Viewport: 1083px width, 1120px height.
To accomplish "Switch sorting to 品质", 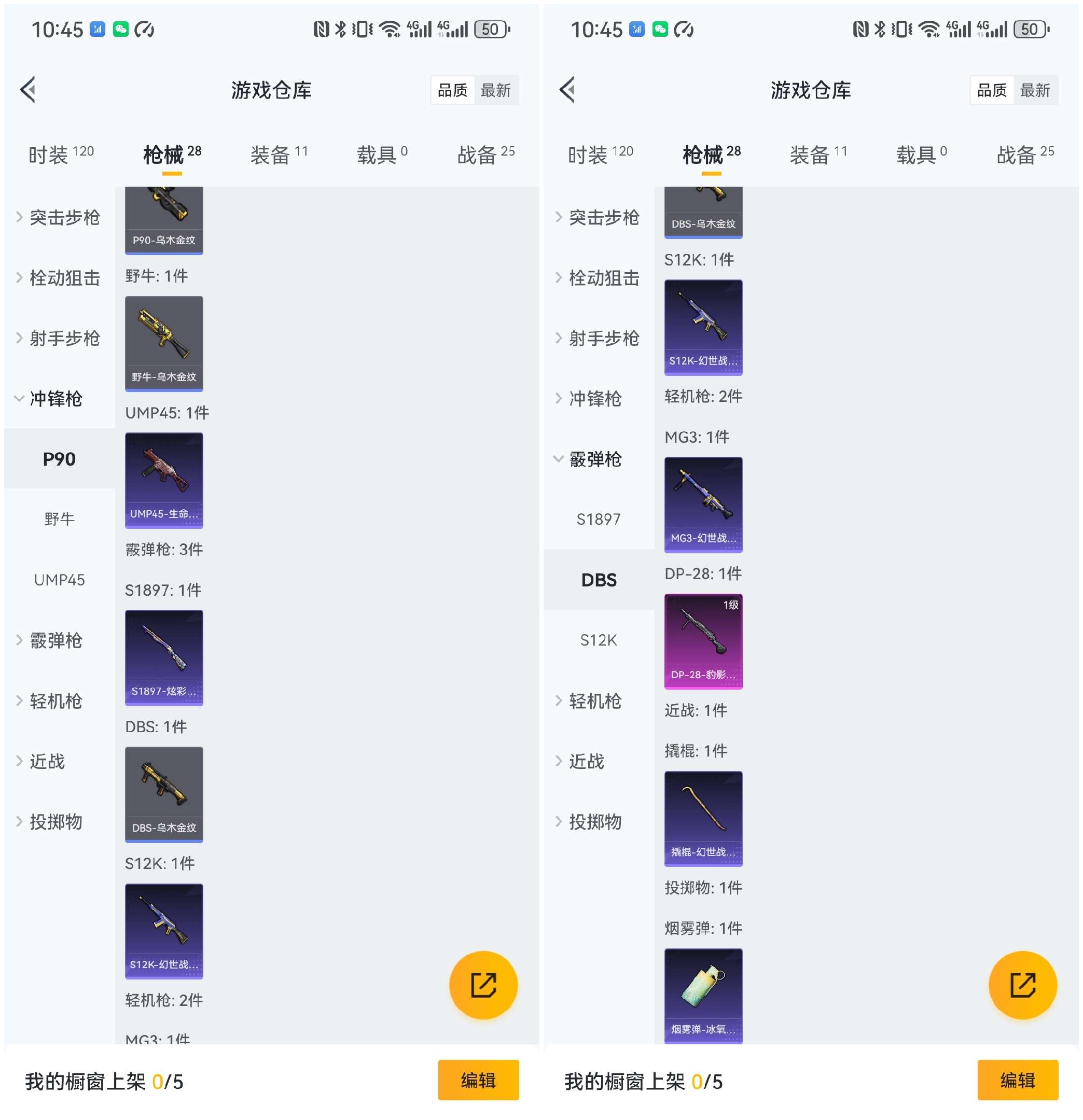I will pos(453,90).
